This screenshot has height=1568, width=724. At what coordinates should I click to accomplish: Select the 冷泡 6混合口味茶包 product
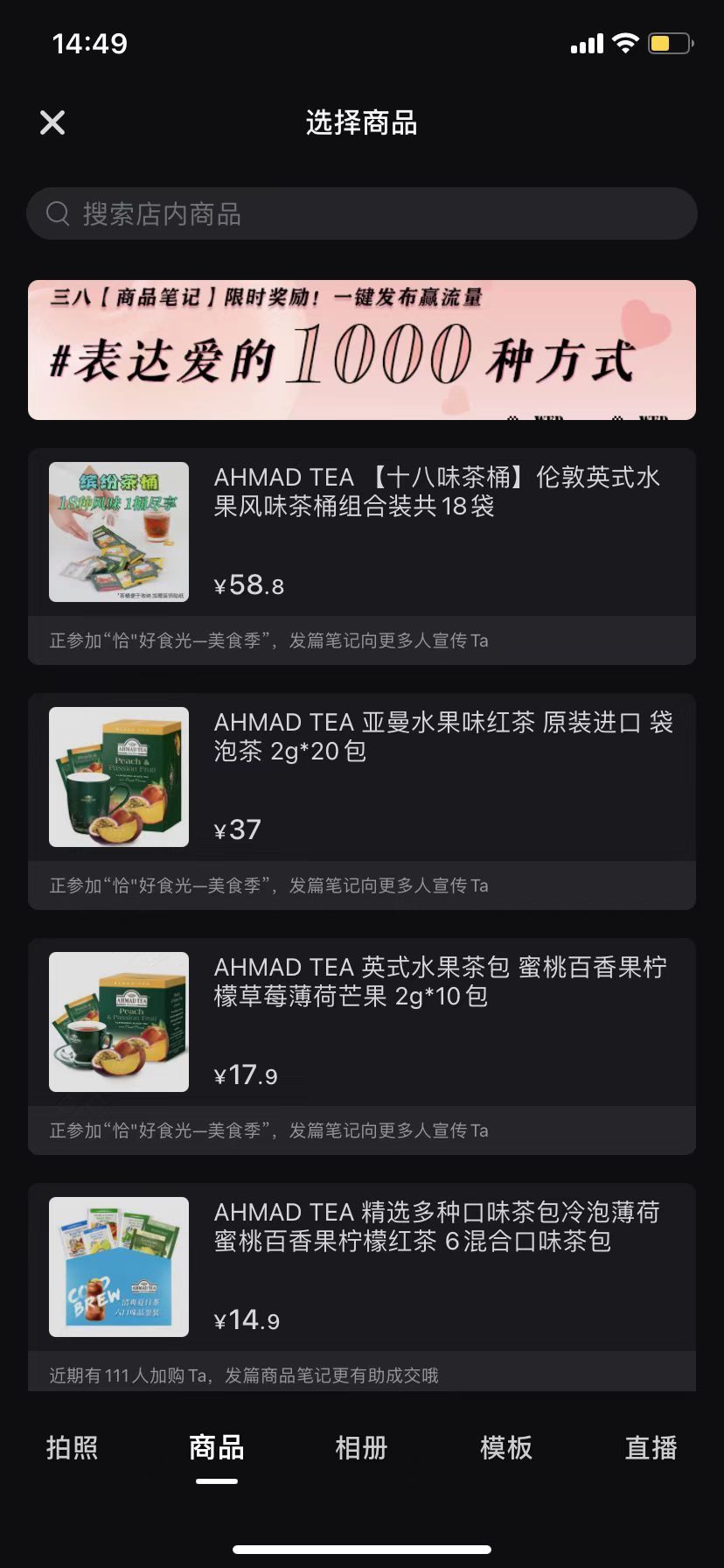tap(362, 1267)
